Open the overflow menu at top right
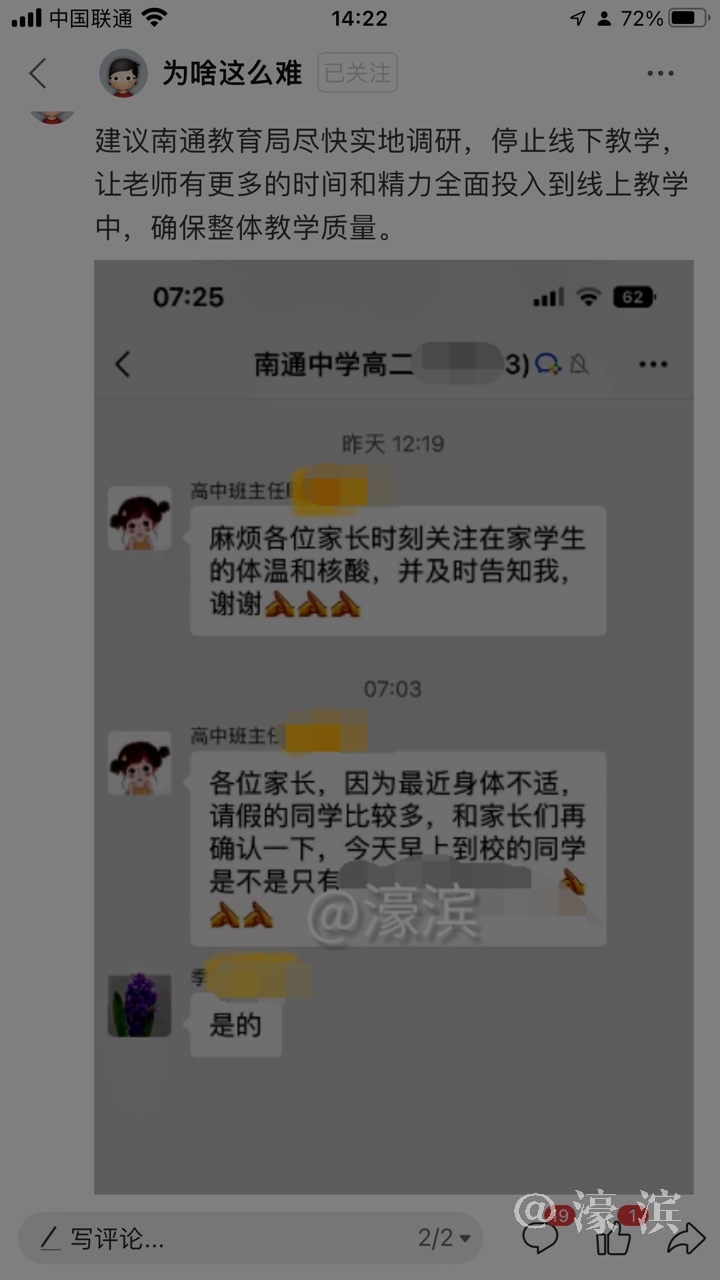The image size is (720, 1280). (x=660, y=73)
